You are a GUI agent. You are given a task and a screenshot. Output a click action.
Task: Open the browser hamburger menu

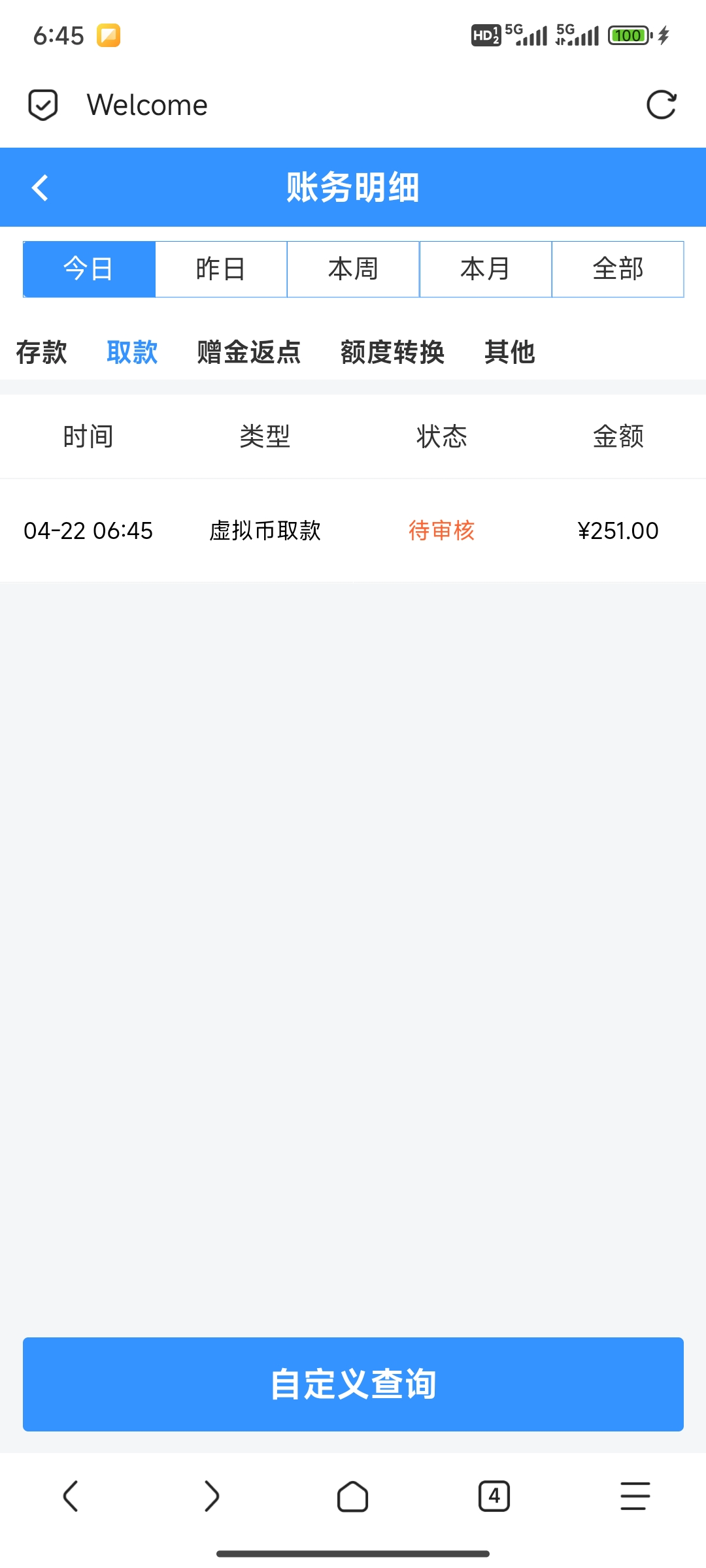[x=633, y=1496]
